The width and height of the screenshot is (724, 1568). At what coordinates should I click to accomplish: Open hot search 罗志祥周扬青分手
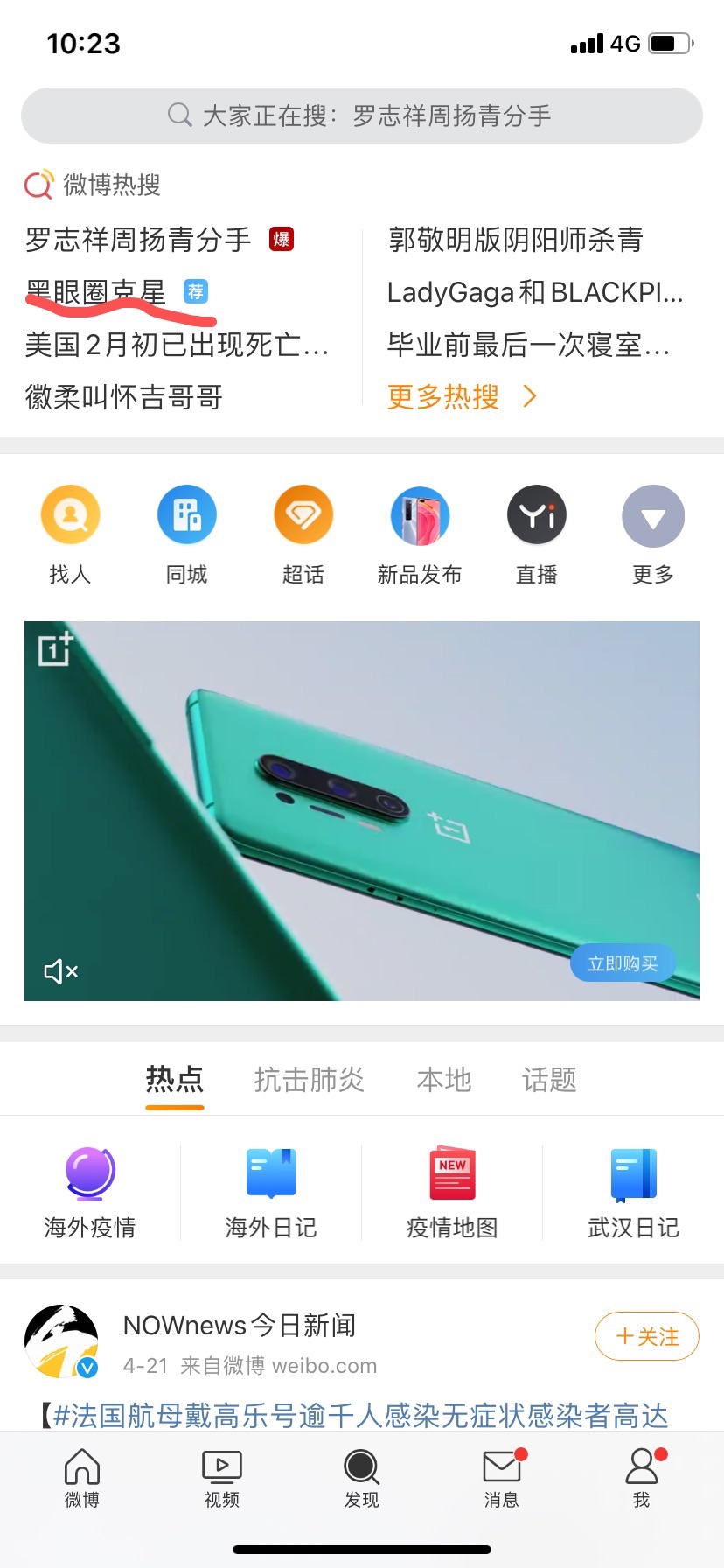pos(138,239)
